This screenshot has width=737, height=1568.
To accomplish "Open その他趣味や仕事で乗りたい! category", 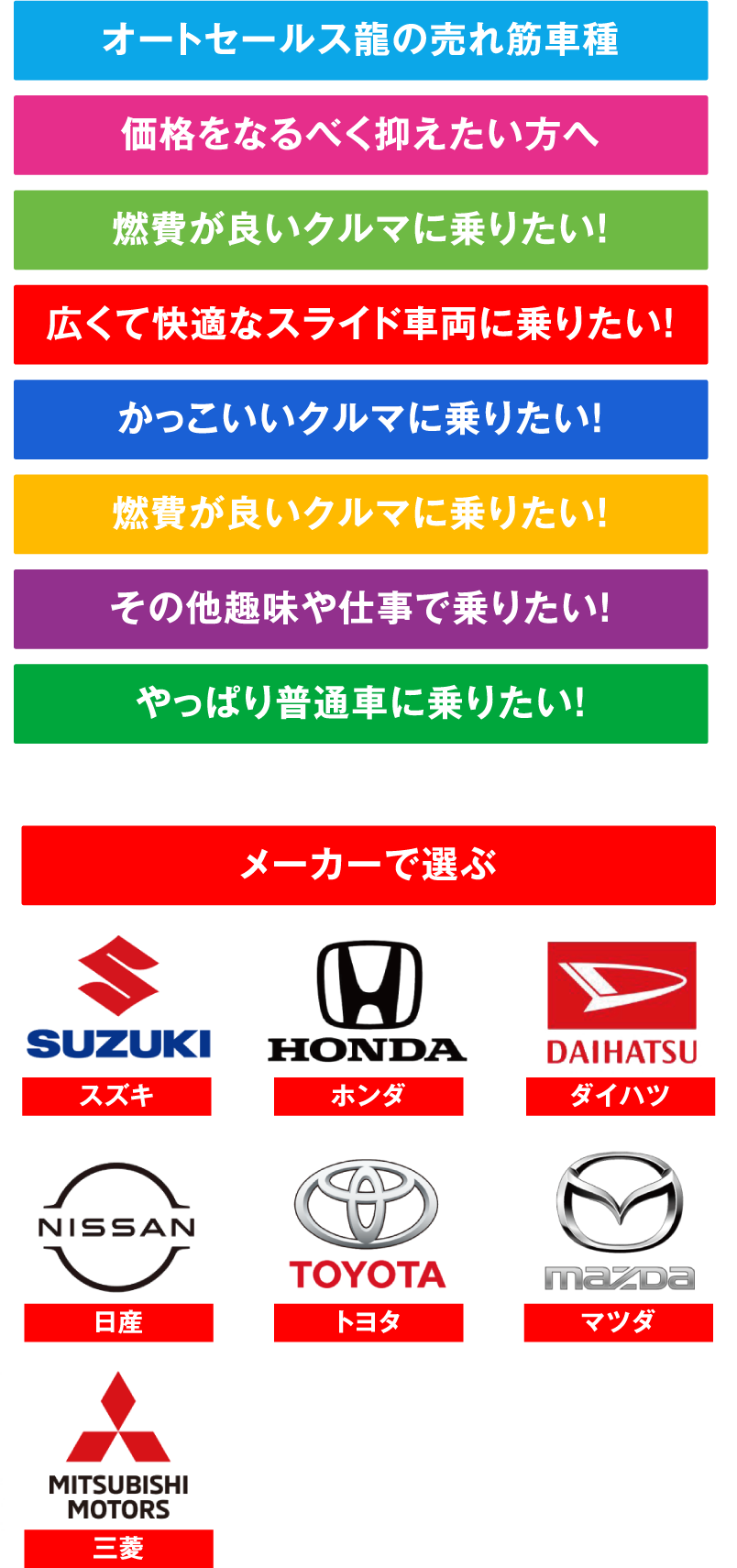I will point(360,609).
